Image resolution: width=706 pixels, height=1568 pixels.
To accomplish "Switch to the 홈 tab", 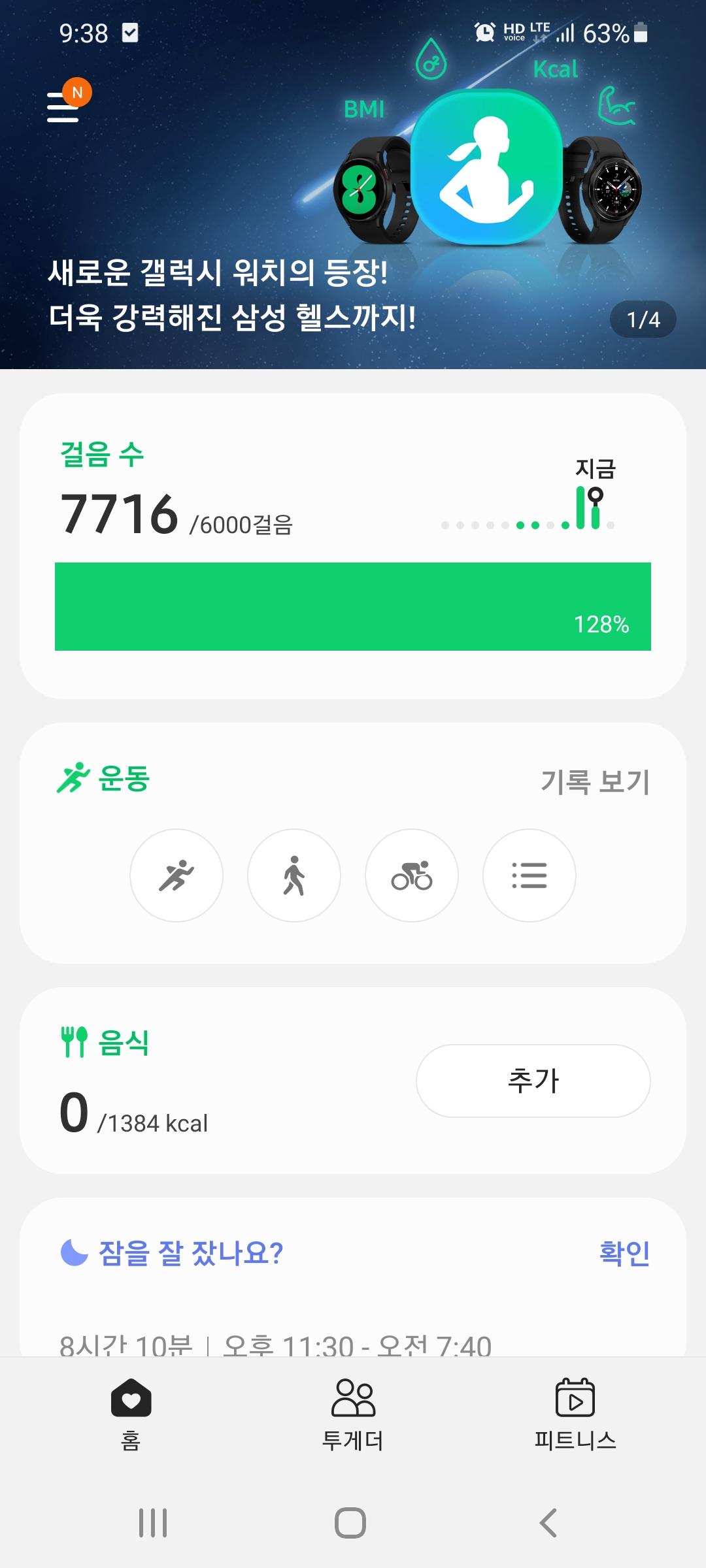I will click(x=131, y=1411).
